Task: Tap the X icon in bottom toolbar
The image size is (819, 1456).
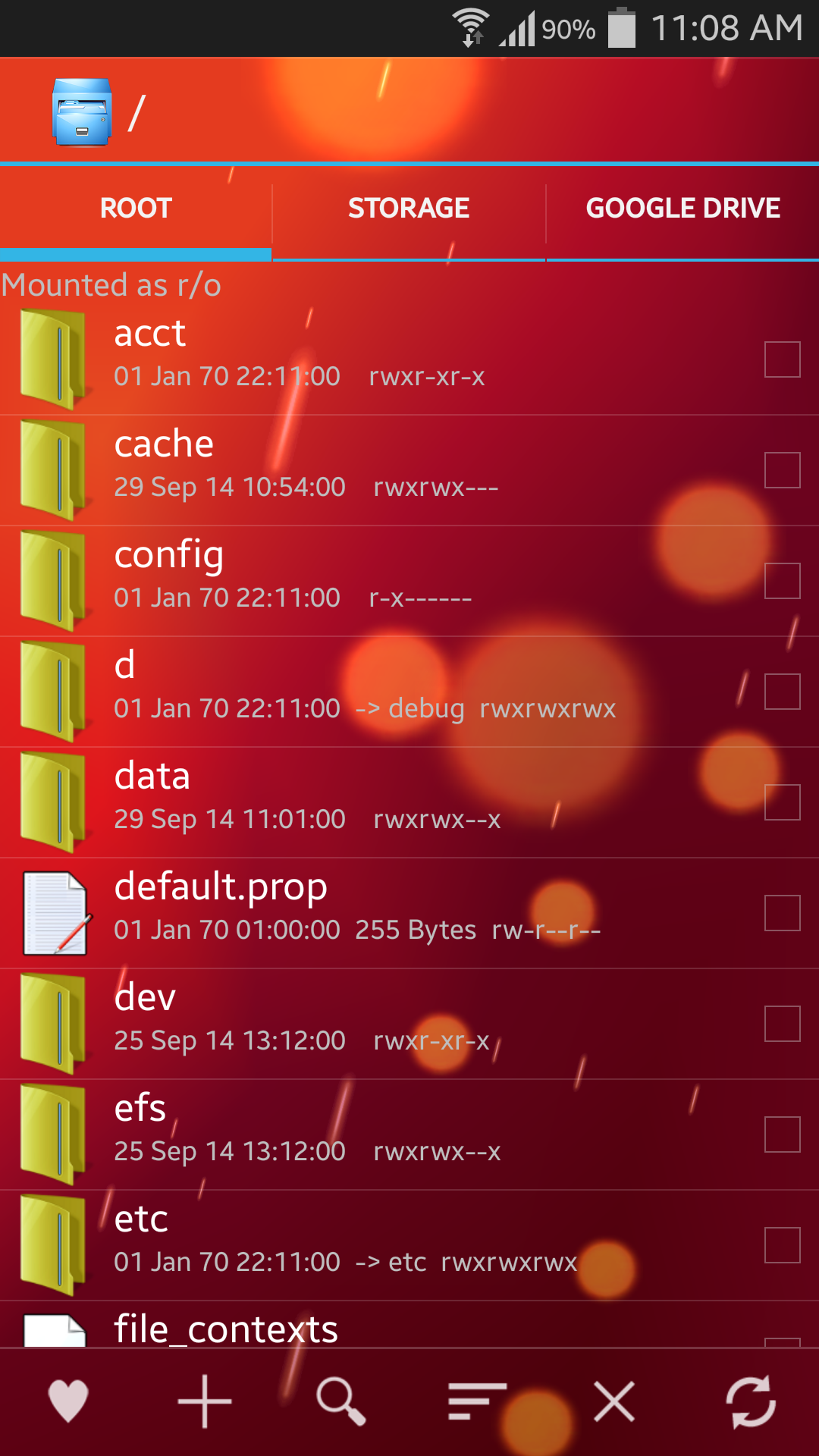Action: [x=614, y=1401]
